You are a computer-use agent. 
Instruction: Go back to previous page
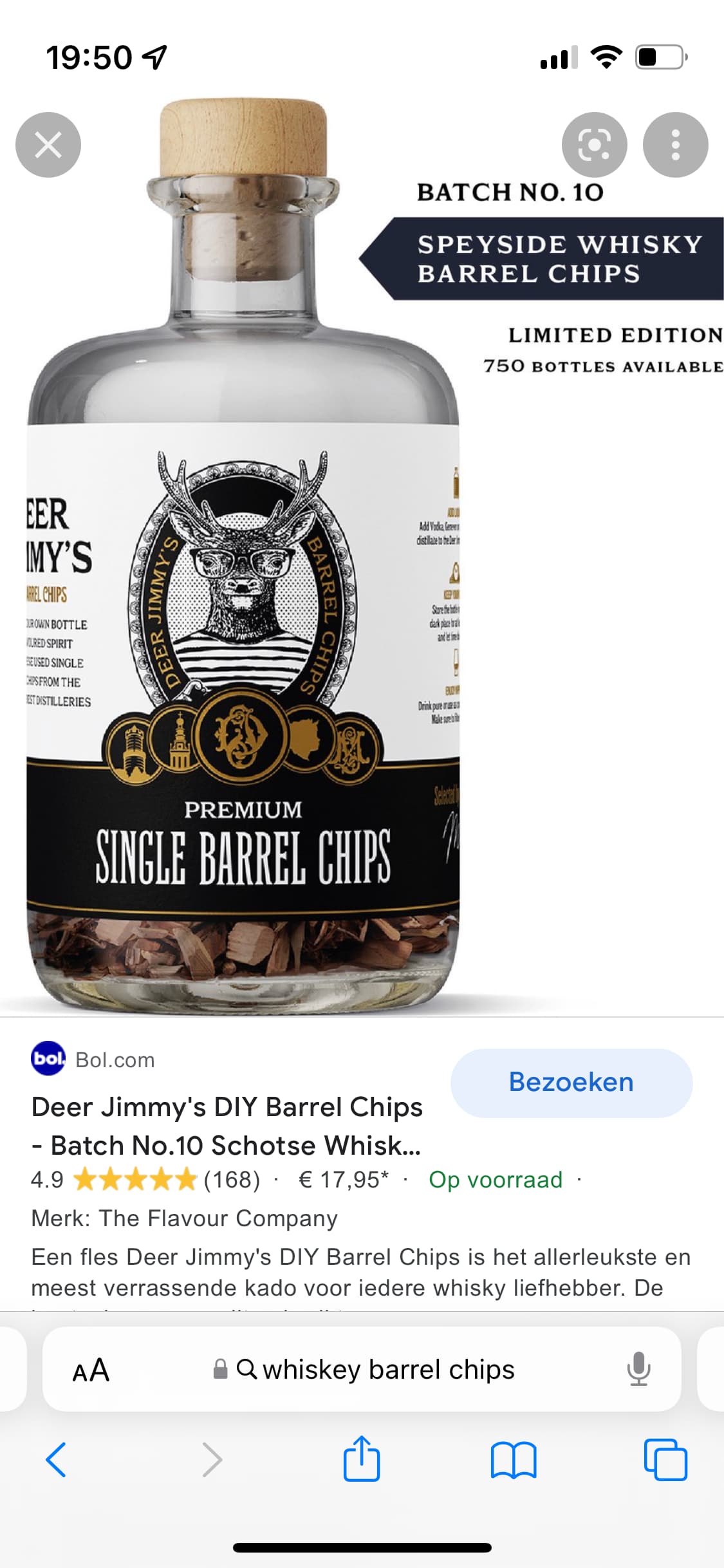(56, 1459)
